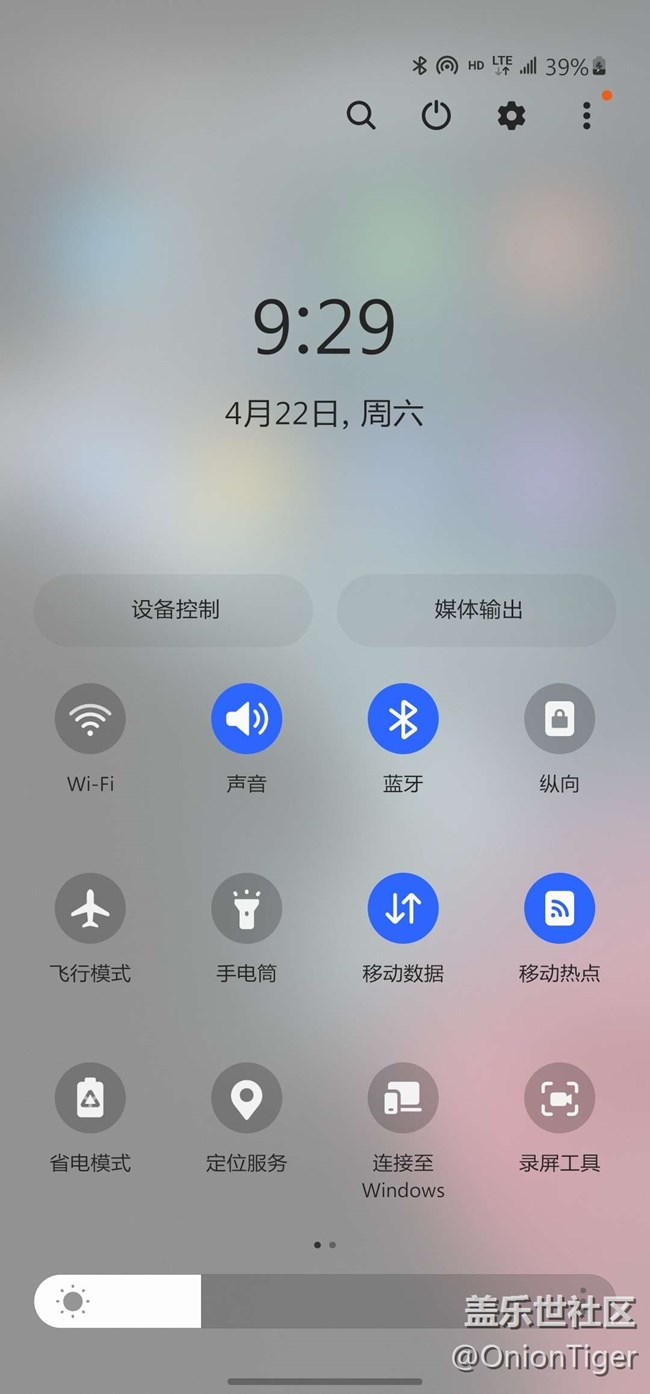Start the 录屏工具 screen recorder

560,1098
